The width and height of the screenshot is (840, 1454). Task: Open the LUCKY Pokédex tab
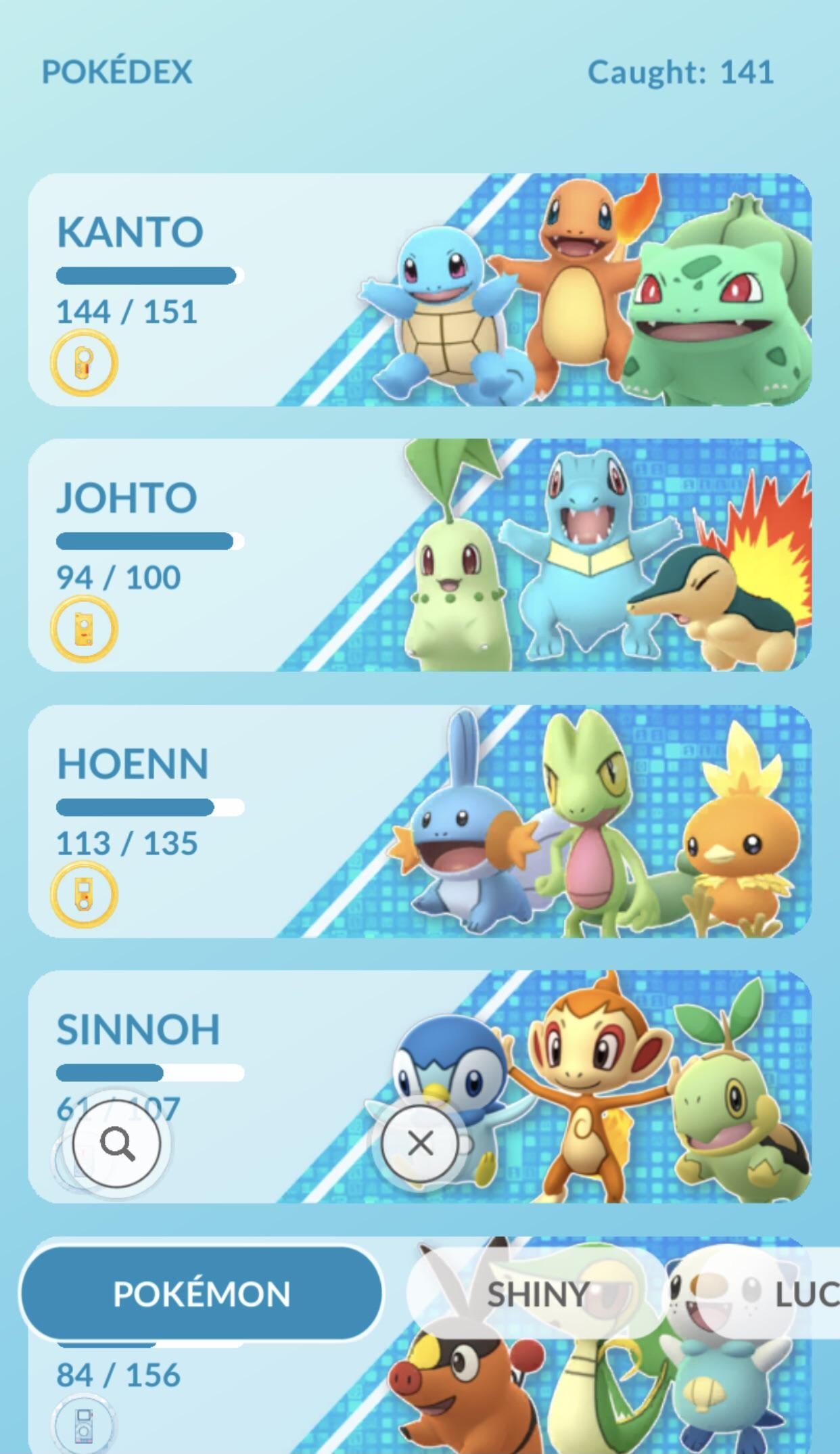(812, 1294)
